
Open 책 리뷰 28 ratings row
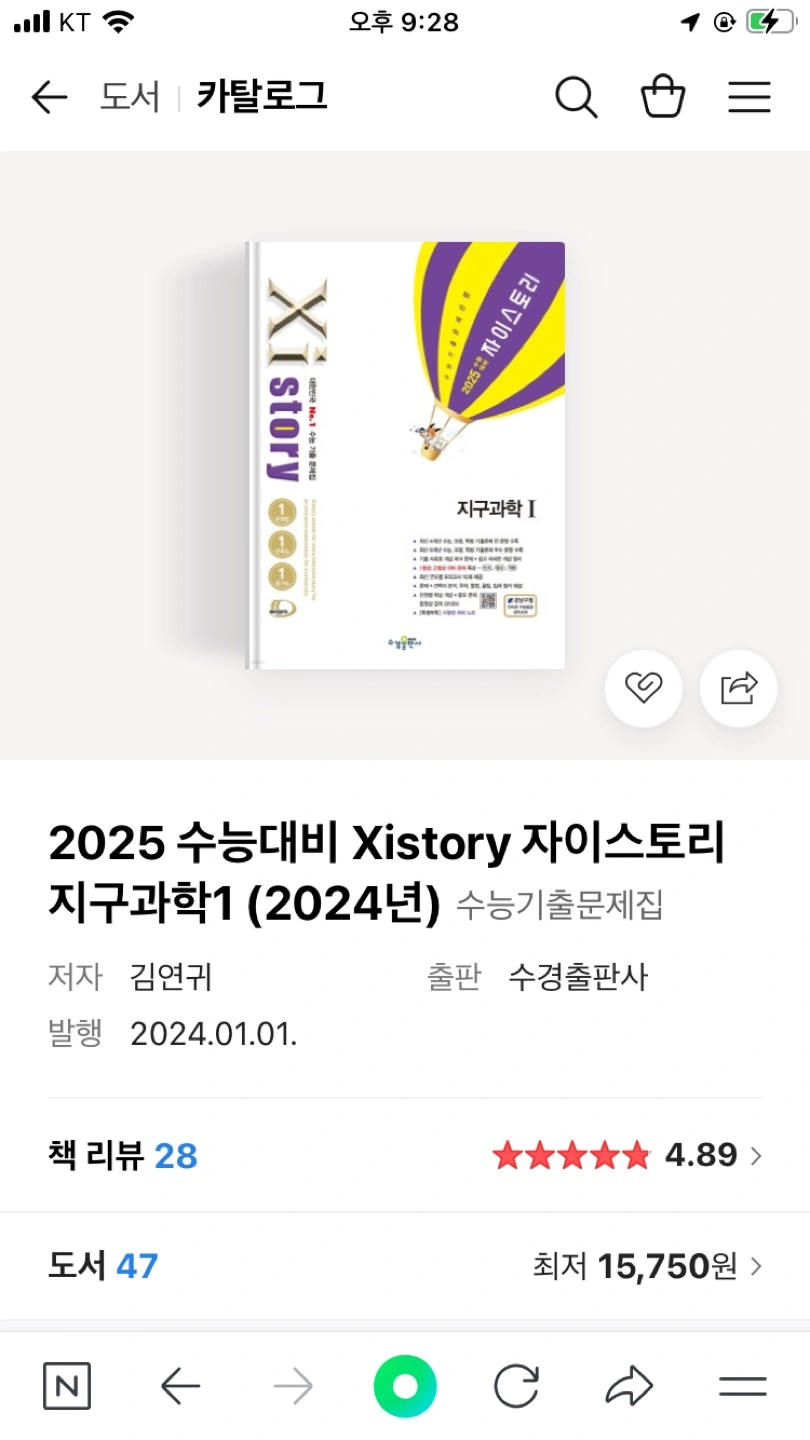(405, 1156)
